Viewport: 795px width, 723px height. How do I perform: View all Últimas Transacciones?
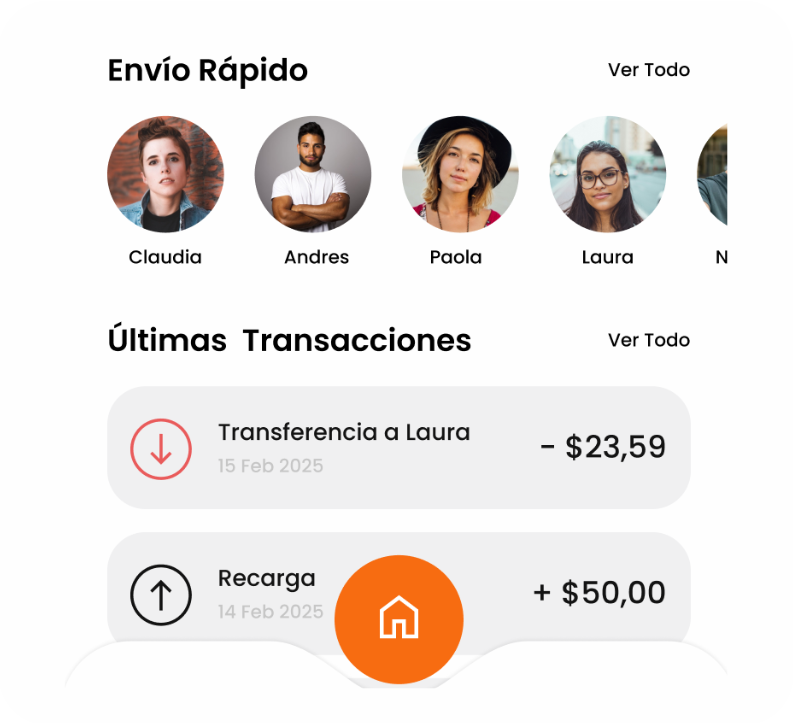(x=648, y=340)
